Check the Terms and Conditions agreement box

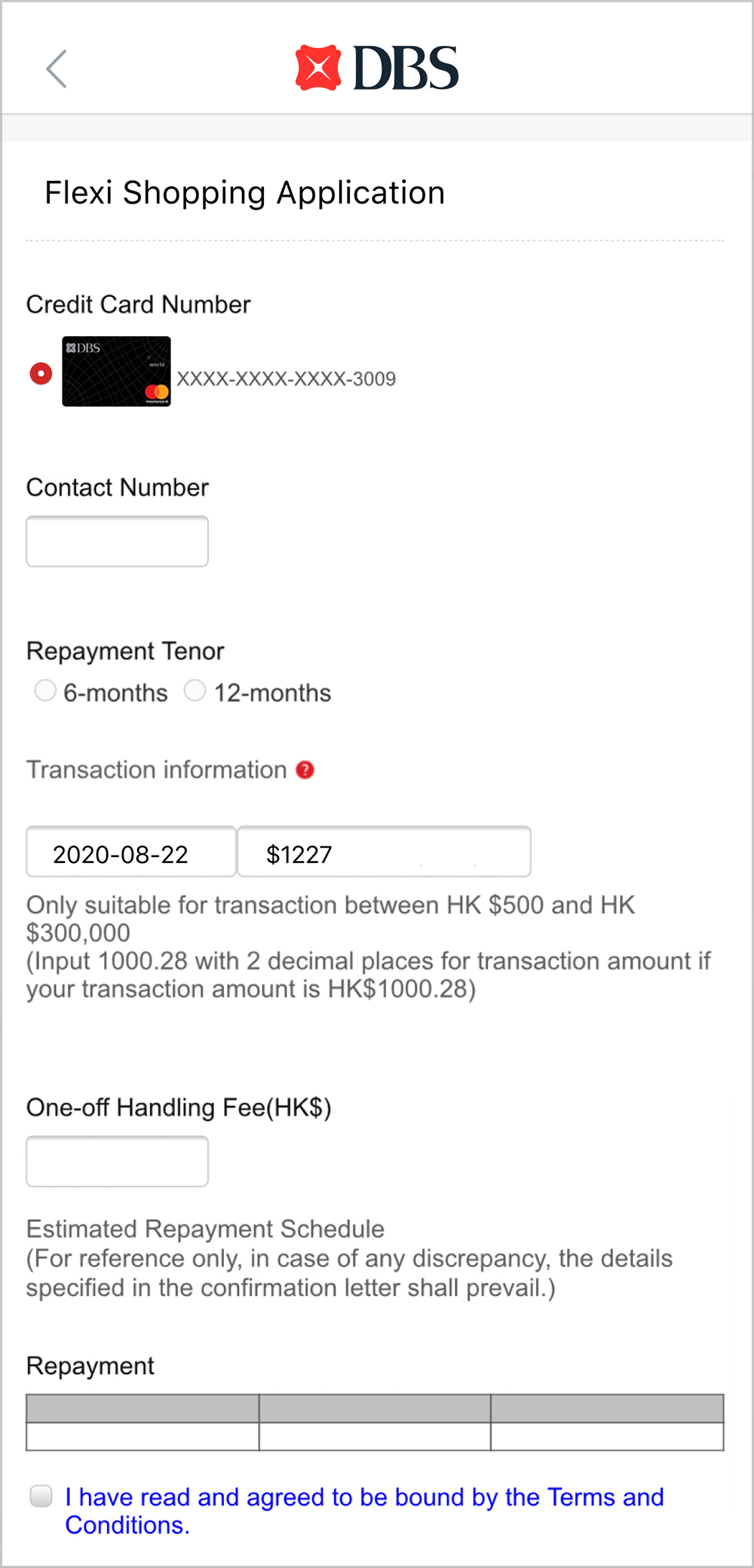41,1496
